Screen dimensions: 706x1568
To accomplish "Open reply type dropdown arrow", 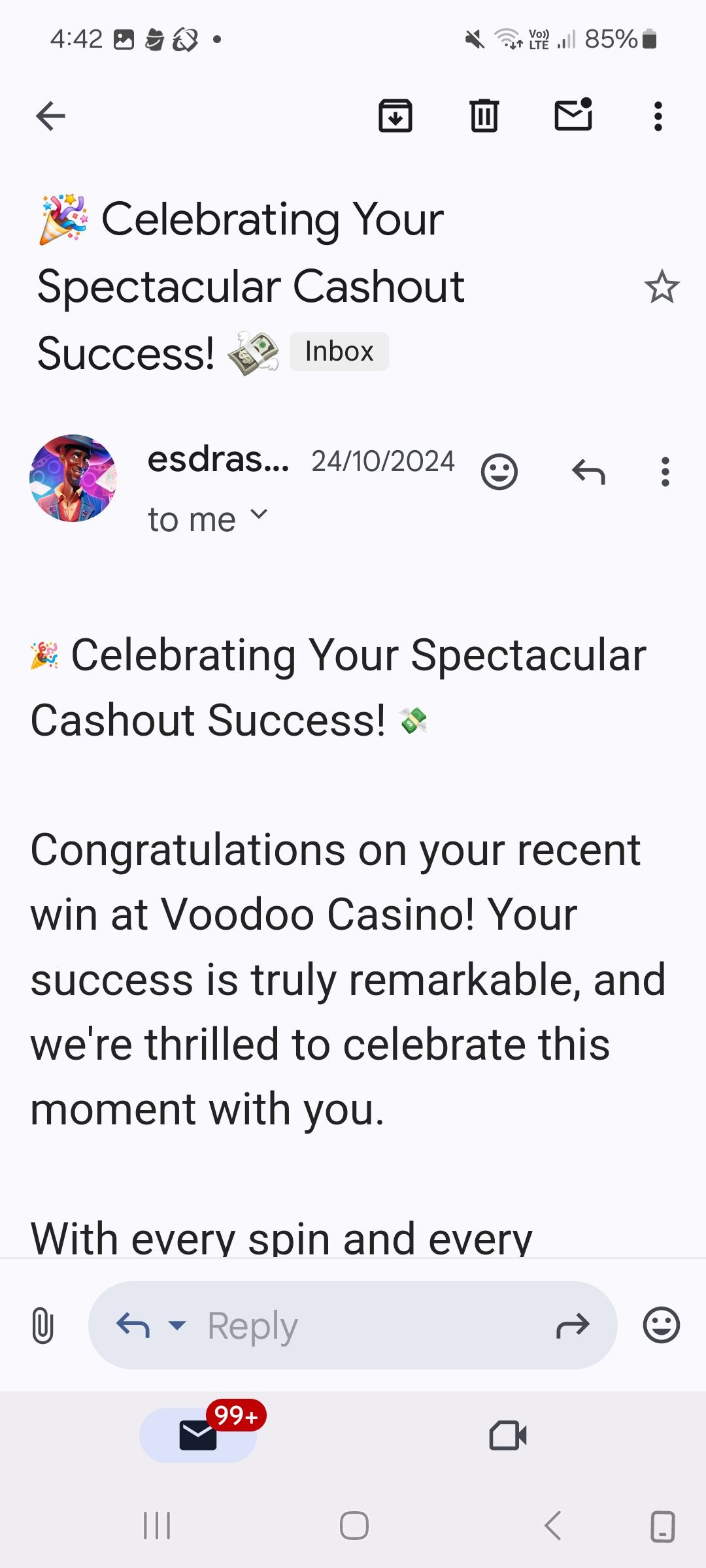I will pyautogui.click(x=177, y=1326).
